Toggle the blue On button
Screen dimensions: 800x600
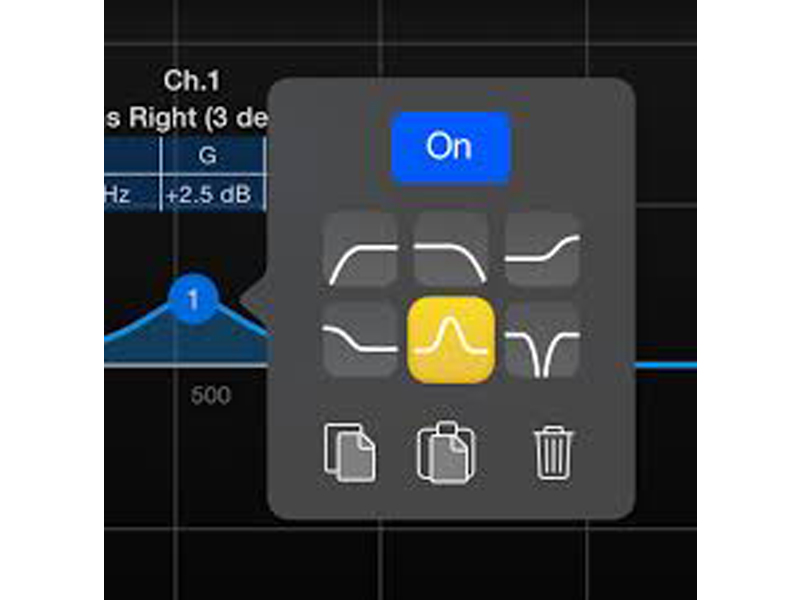450,147
